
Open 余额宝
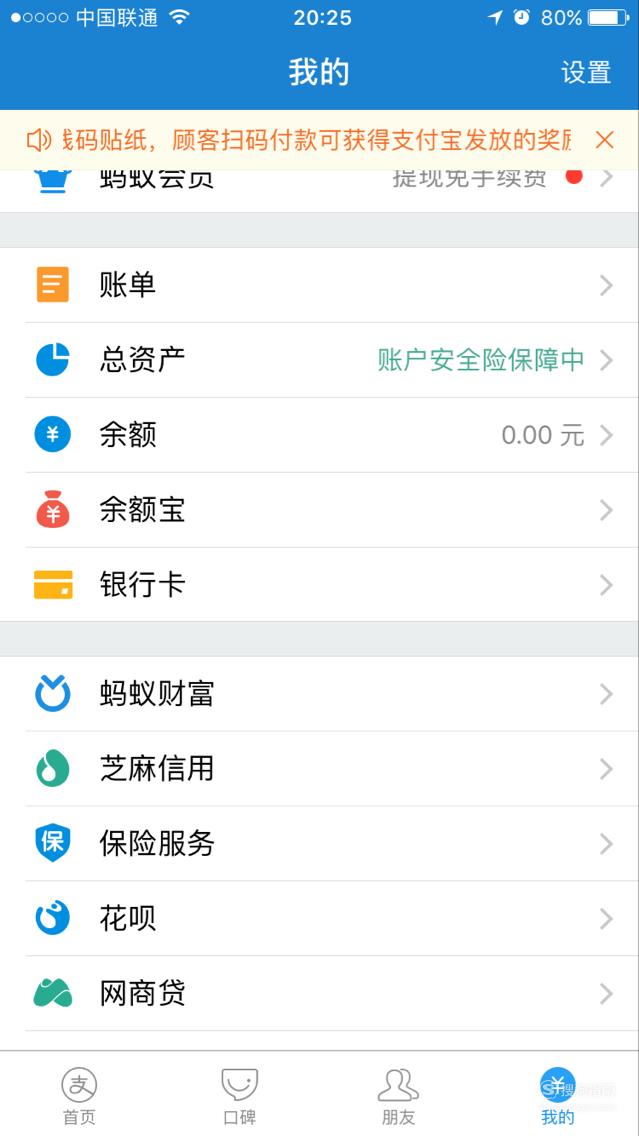coord(320,511)
